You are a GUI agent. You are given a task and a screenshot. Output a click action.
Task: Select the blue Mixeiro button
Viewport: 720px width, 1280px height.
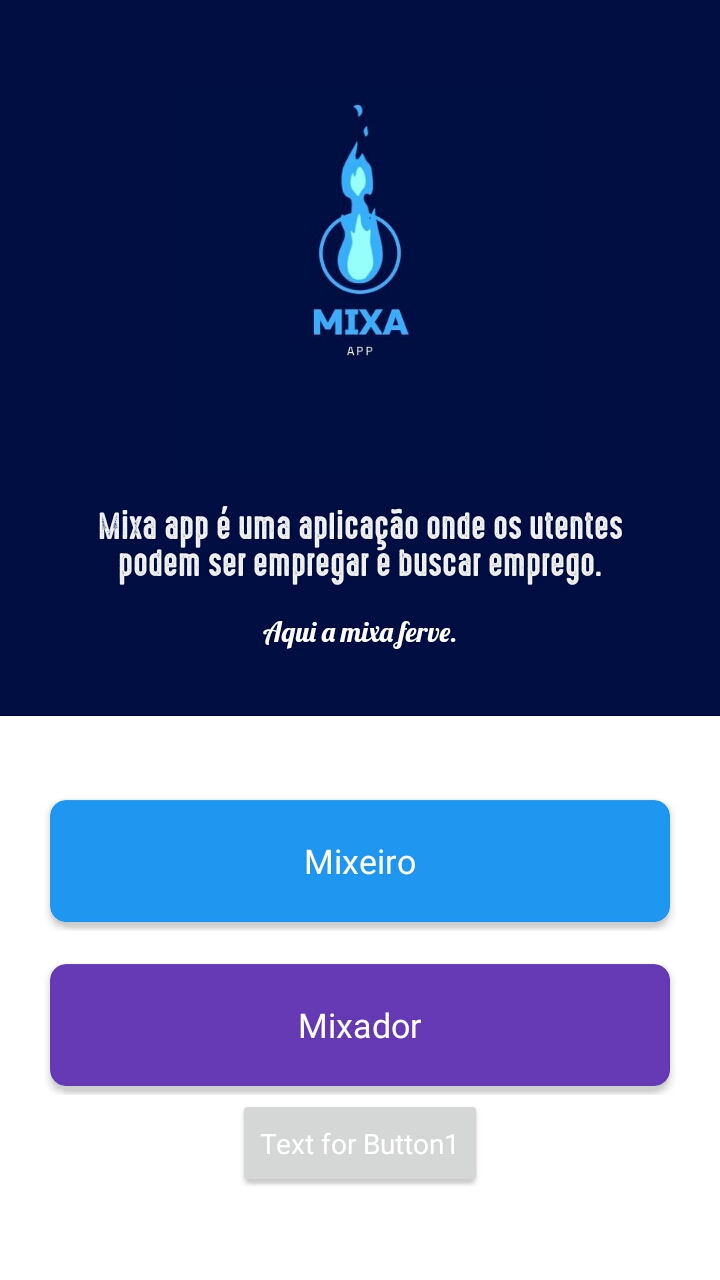tap(360, 861)
